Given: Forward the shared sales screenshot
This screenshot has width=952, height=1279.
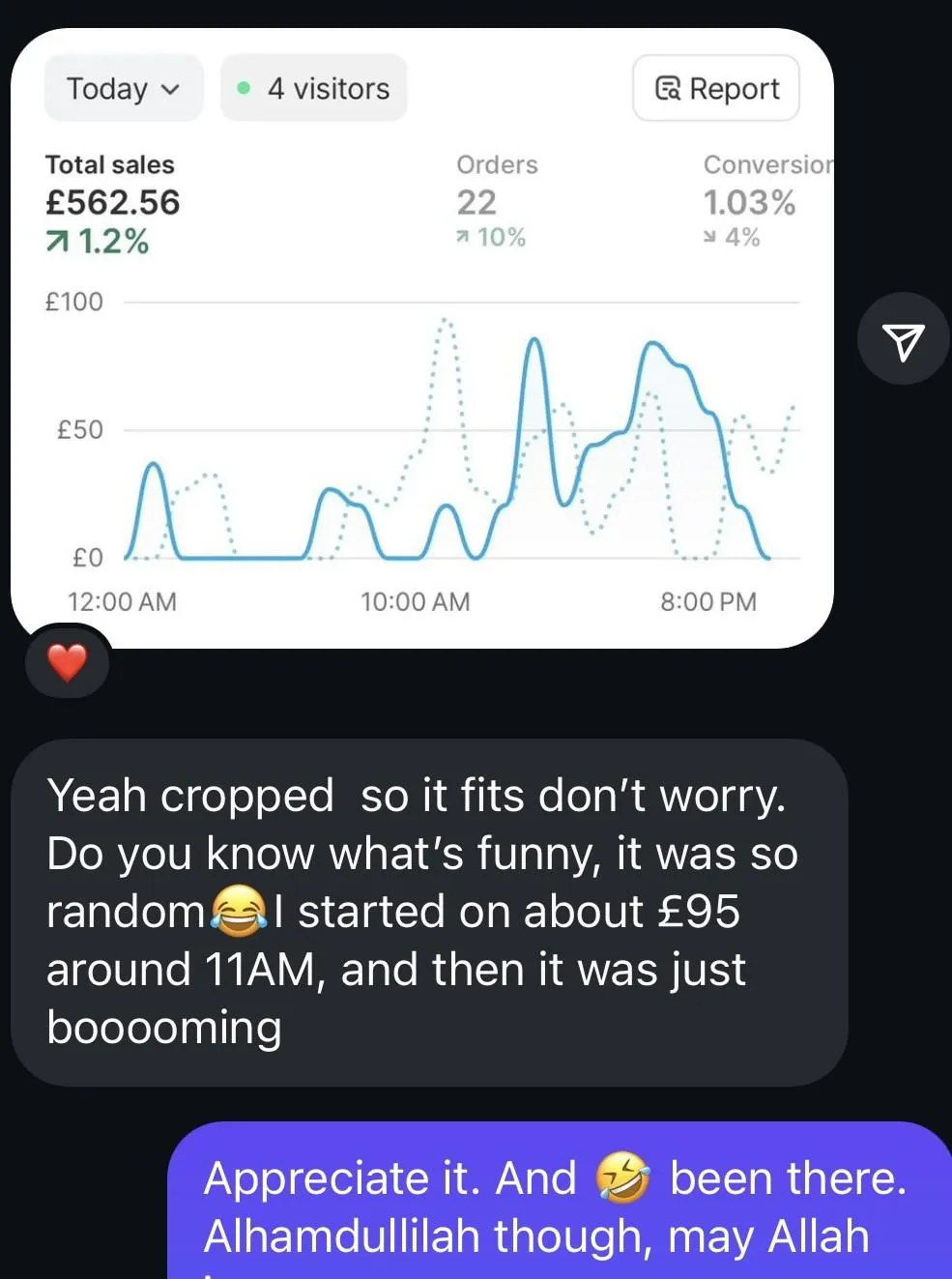Looking at the screenshot, I should pos(903,339).
